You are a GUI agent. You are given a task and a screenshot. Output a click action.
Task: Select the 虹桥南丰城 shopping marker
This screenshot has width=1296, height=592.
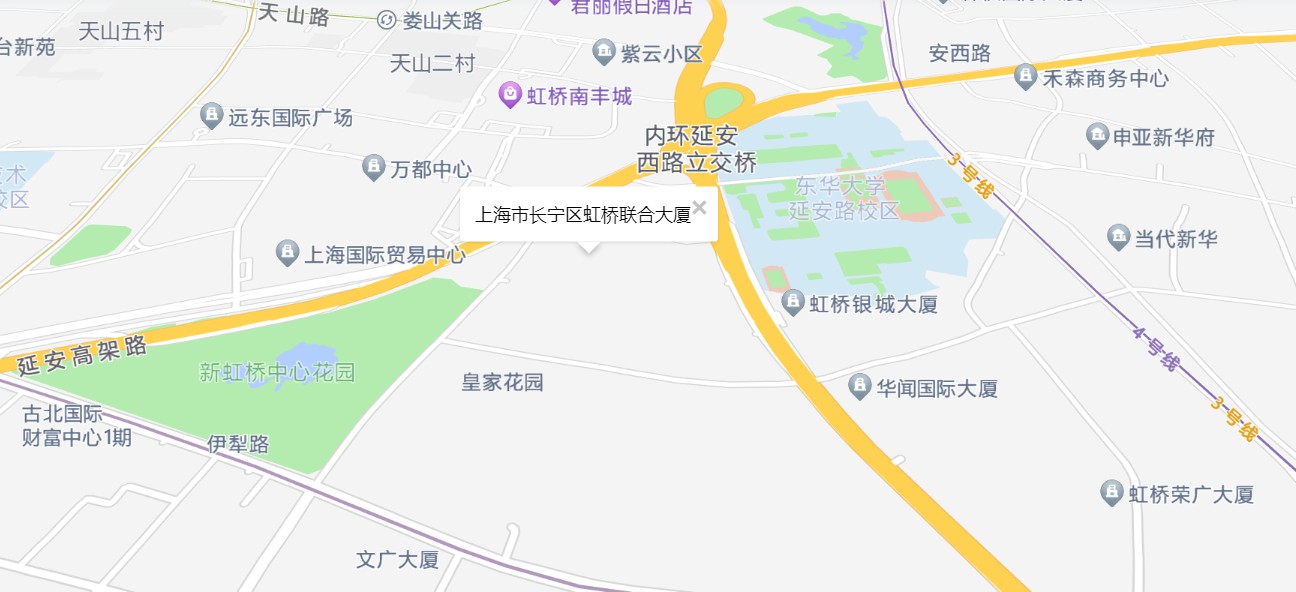pos(510,95)
